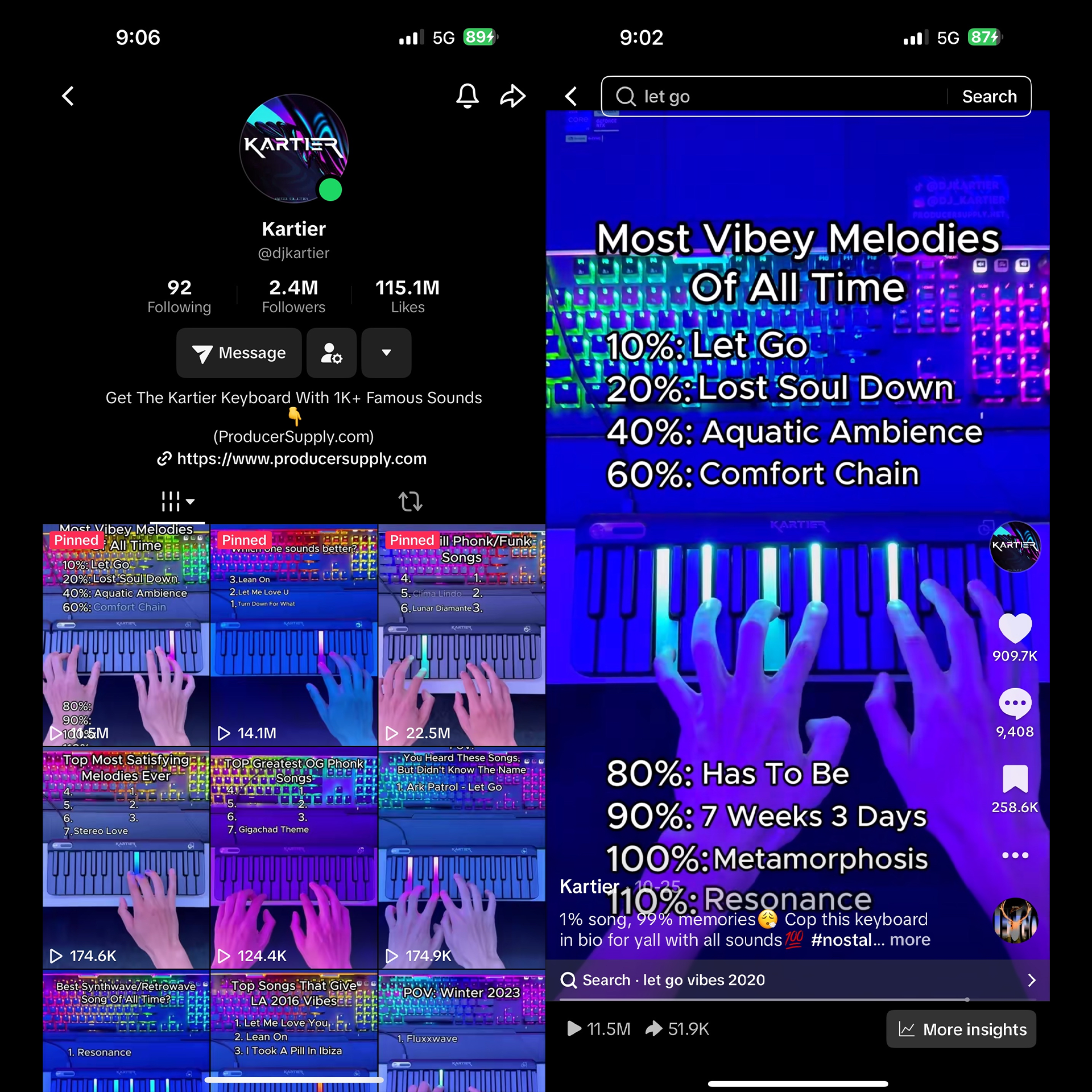Switch to the reposts tab
This screenshot has height=1092, width=1092.
(410, 502)
